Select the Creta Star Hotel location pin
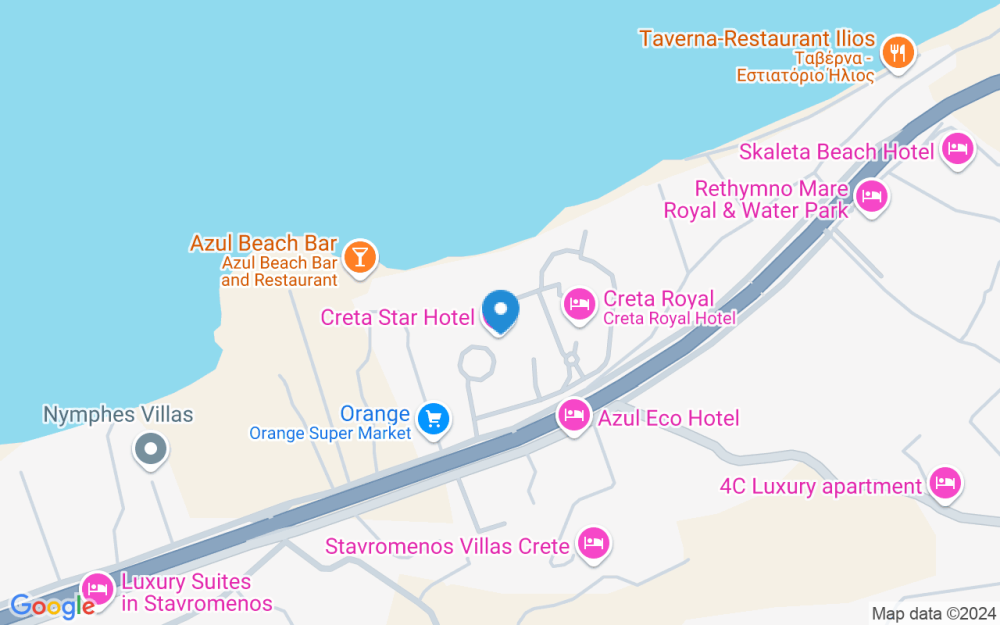Viewport: 1000px width, 625px height. pos(501,312)
